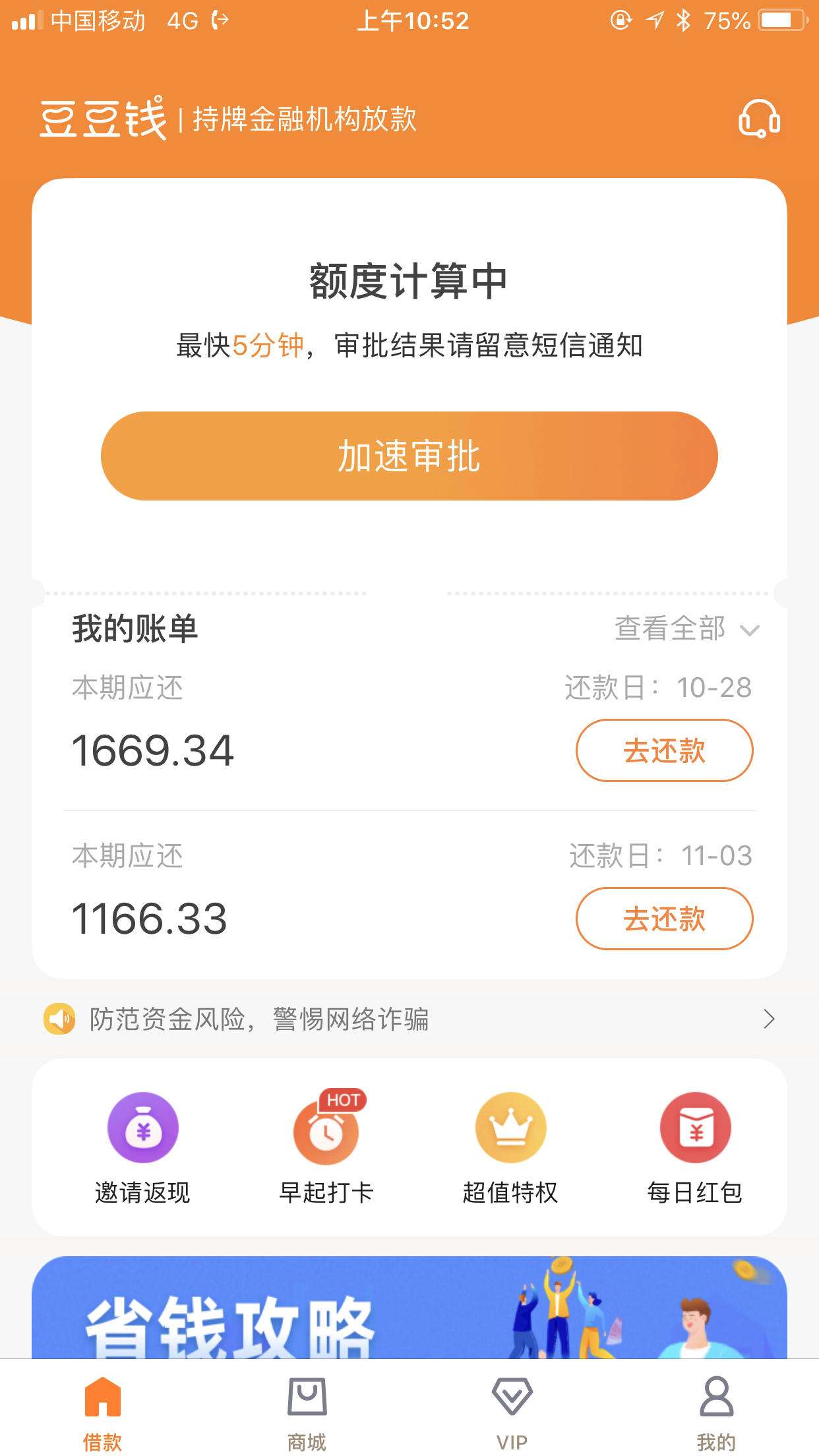Click the announcement speaker icon

(59, 1019)
